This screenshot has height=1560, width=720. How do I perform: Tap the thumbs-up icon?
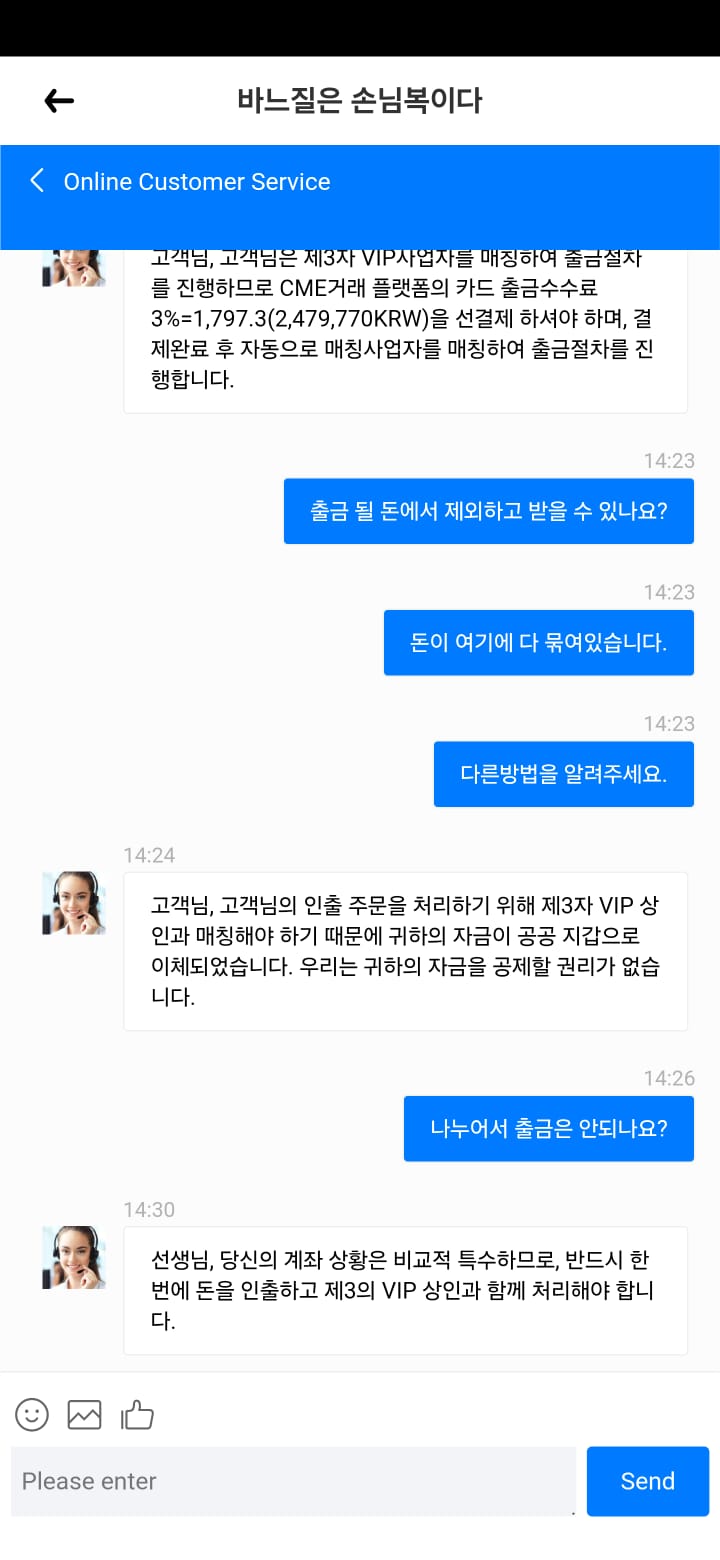137,1414
